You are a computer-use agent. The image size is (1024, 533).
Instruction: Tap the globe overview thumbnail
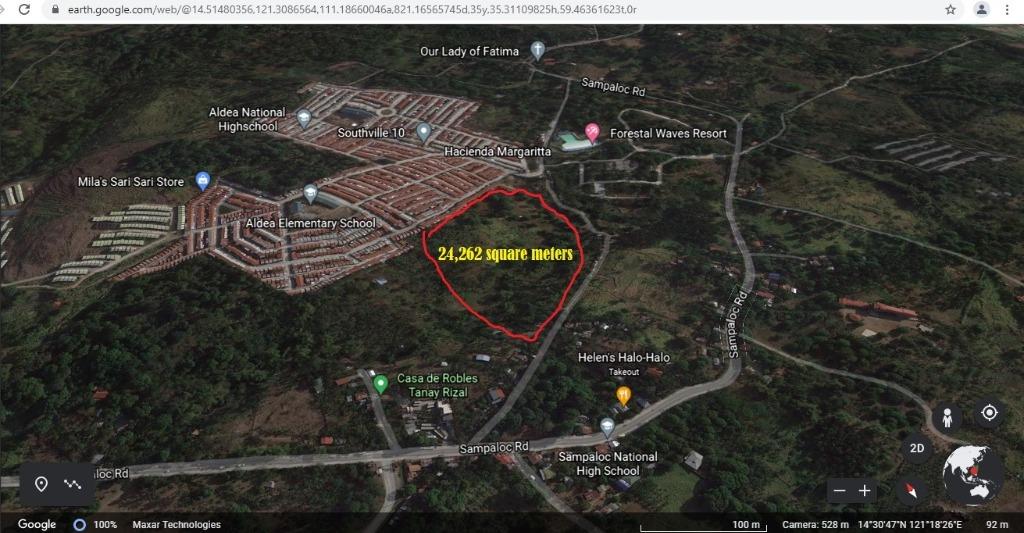click(x=973, y=475)
